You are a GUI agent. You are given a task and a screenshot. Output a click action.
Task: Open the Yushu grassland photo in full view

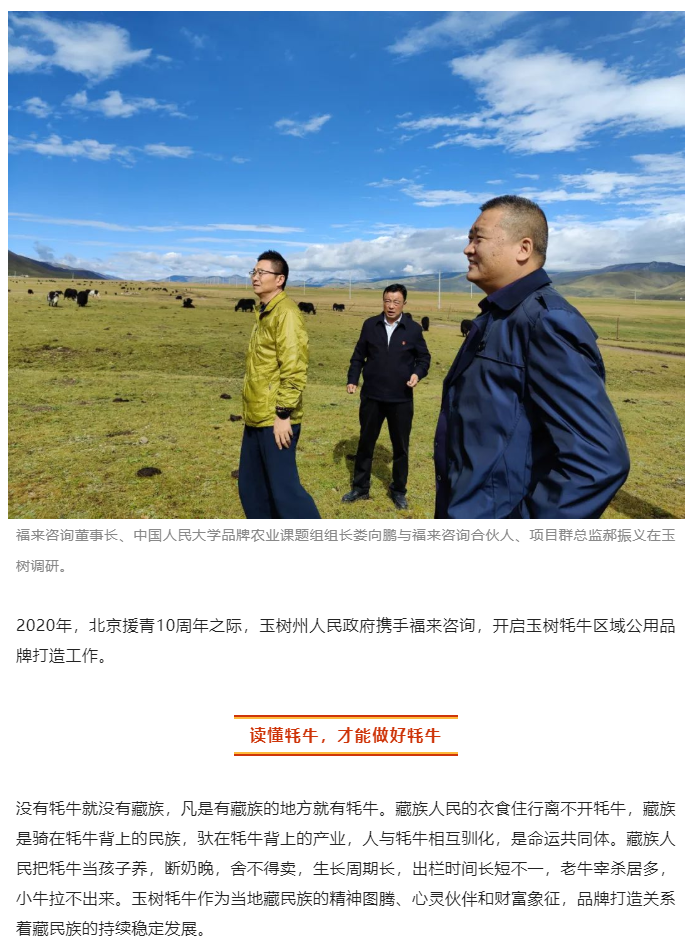346,265
